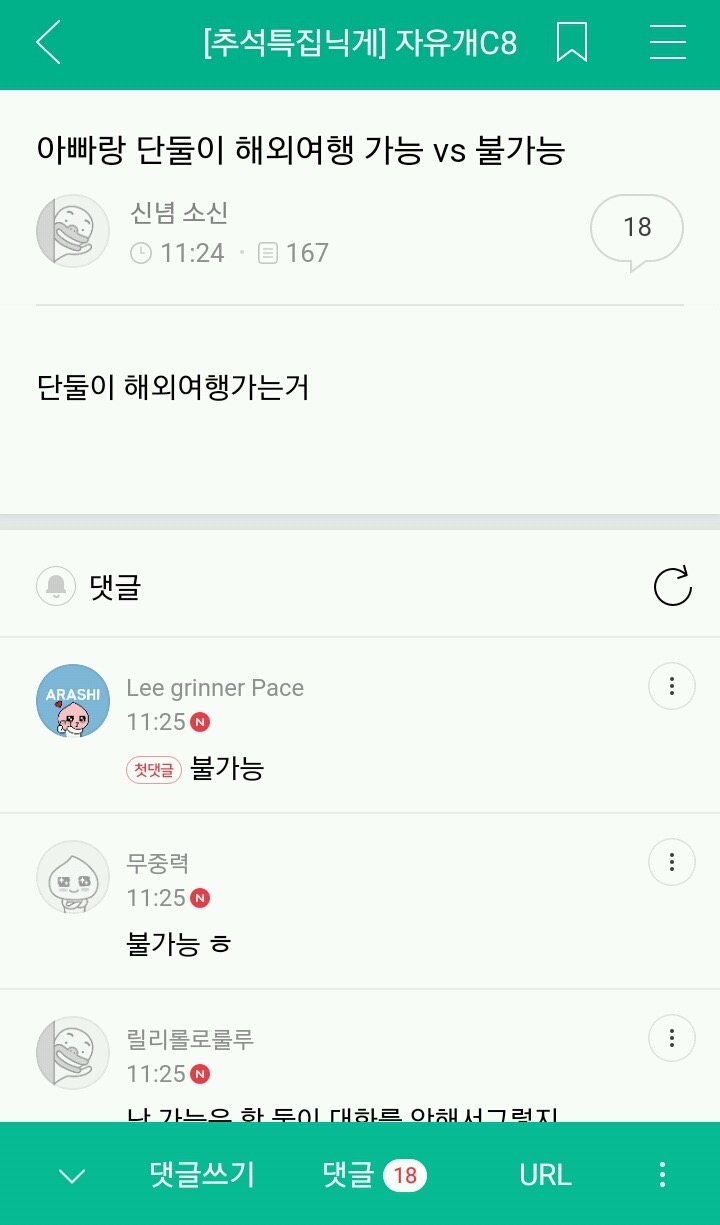Open options for 무중력's comment
The height and width of the screenshot is (1225, 720).
pyautogui.click(x=672, y=862)
